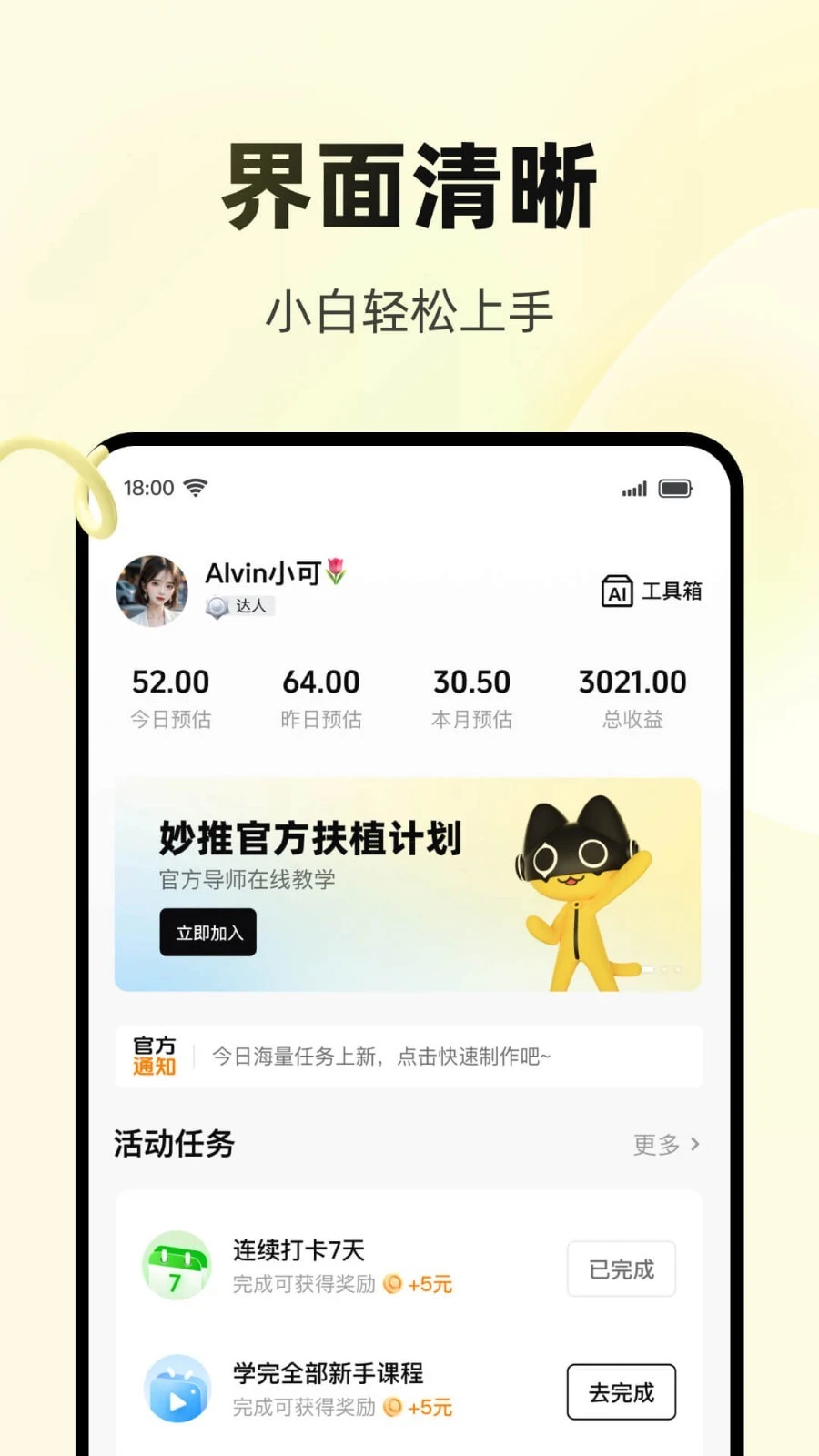Tap 去完成 to finish beginner courses
The image size is (819, 1456).
621,1392
